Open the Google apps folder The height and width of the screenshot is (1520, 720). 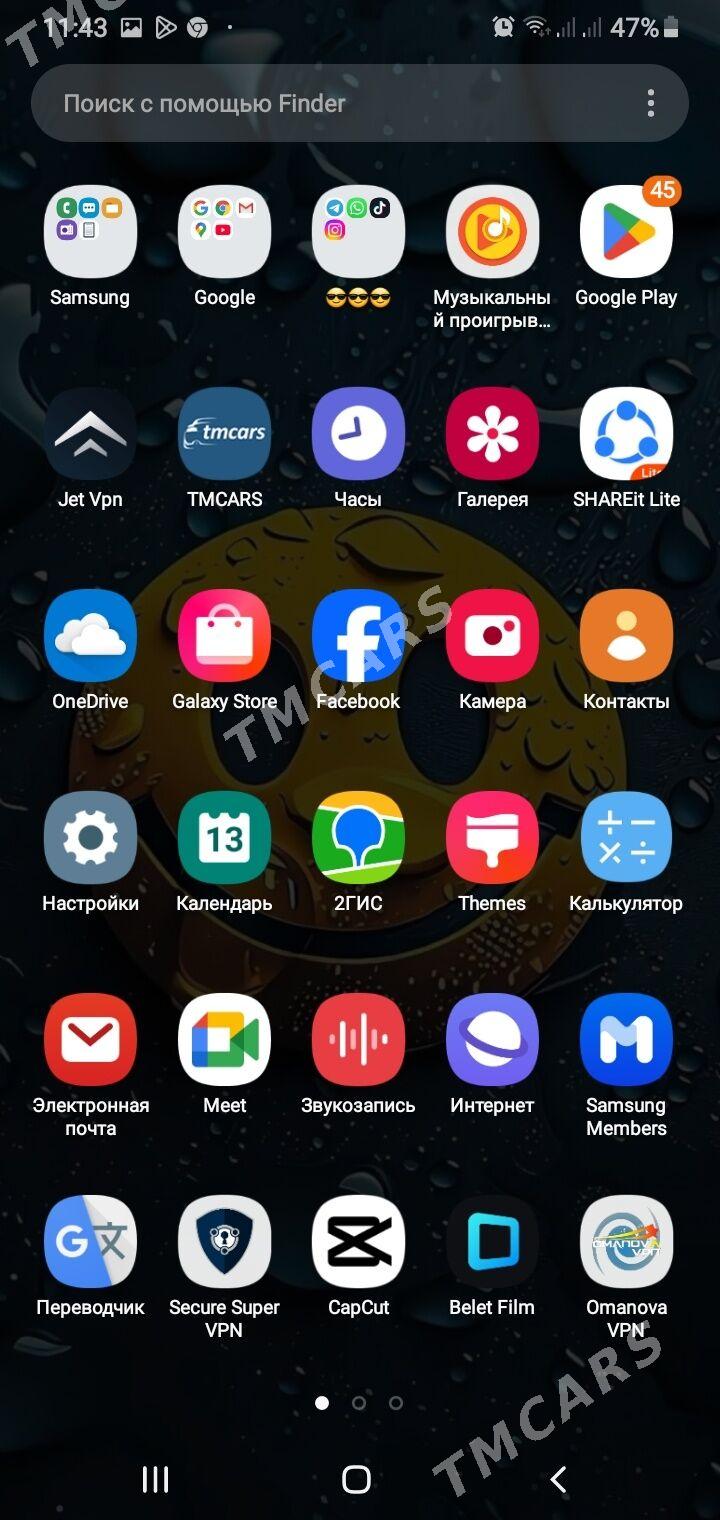pyautogui.click(x=224, y=232)
